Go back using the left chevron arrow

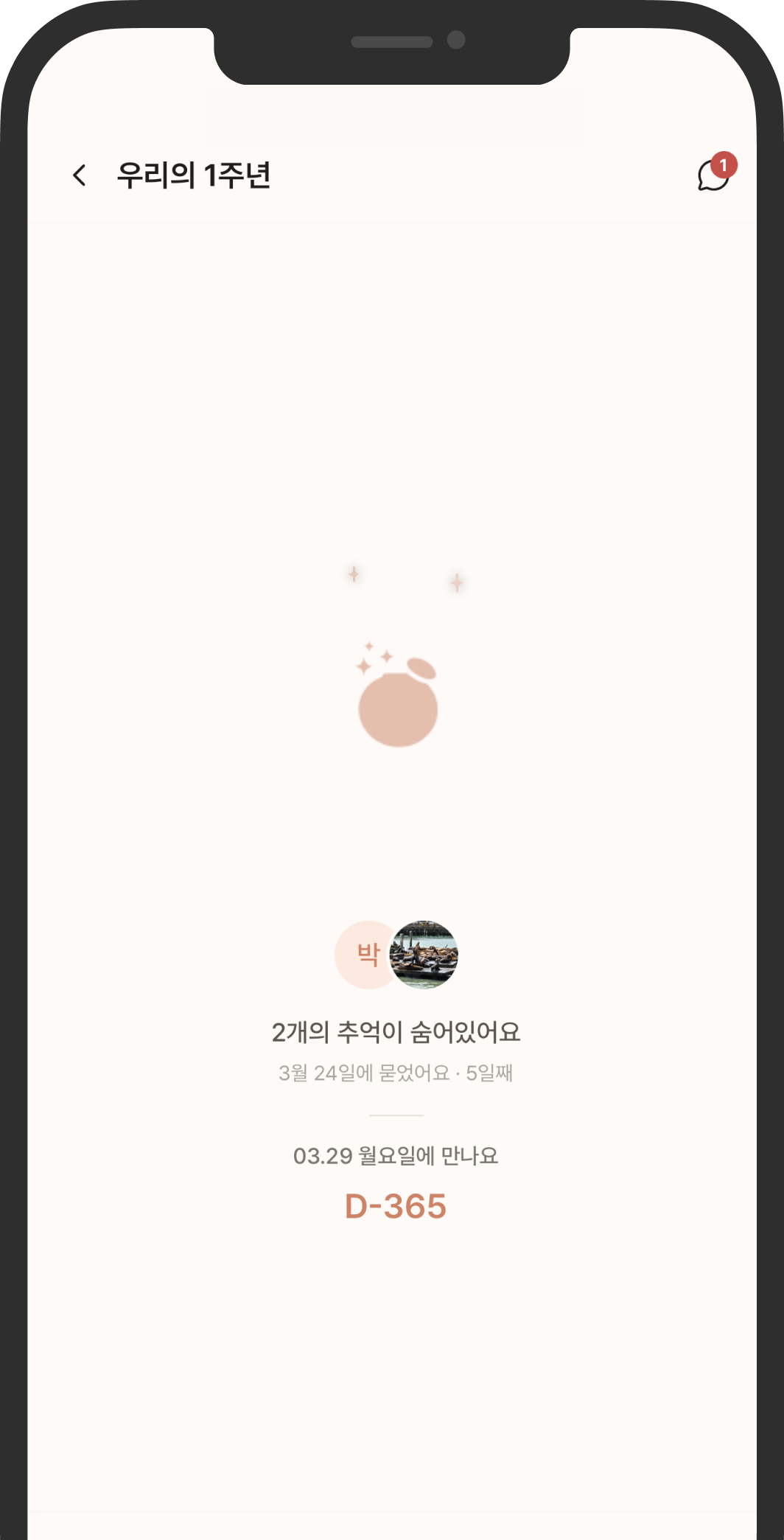[81, 175]
